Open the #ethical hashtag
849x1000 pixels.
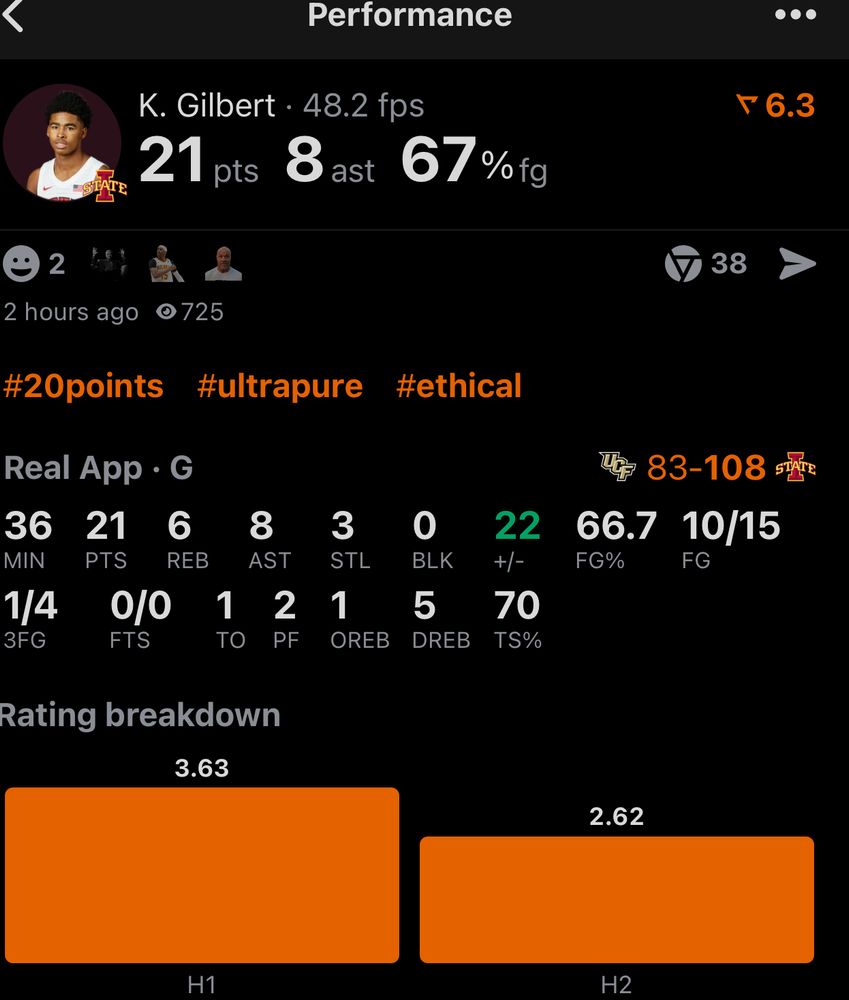click(459, 386)
